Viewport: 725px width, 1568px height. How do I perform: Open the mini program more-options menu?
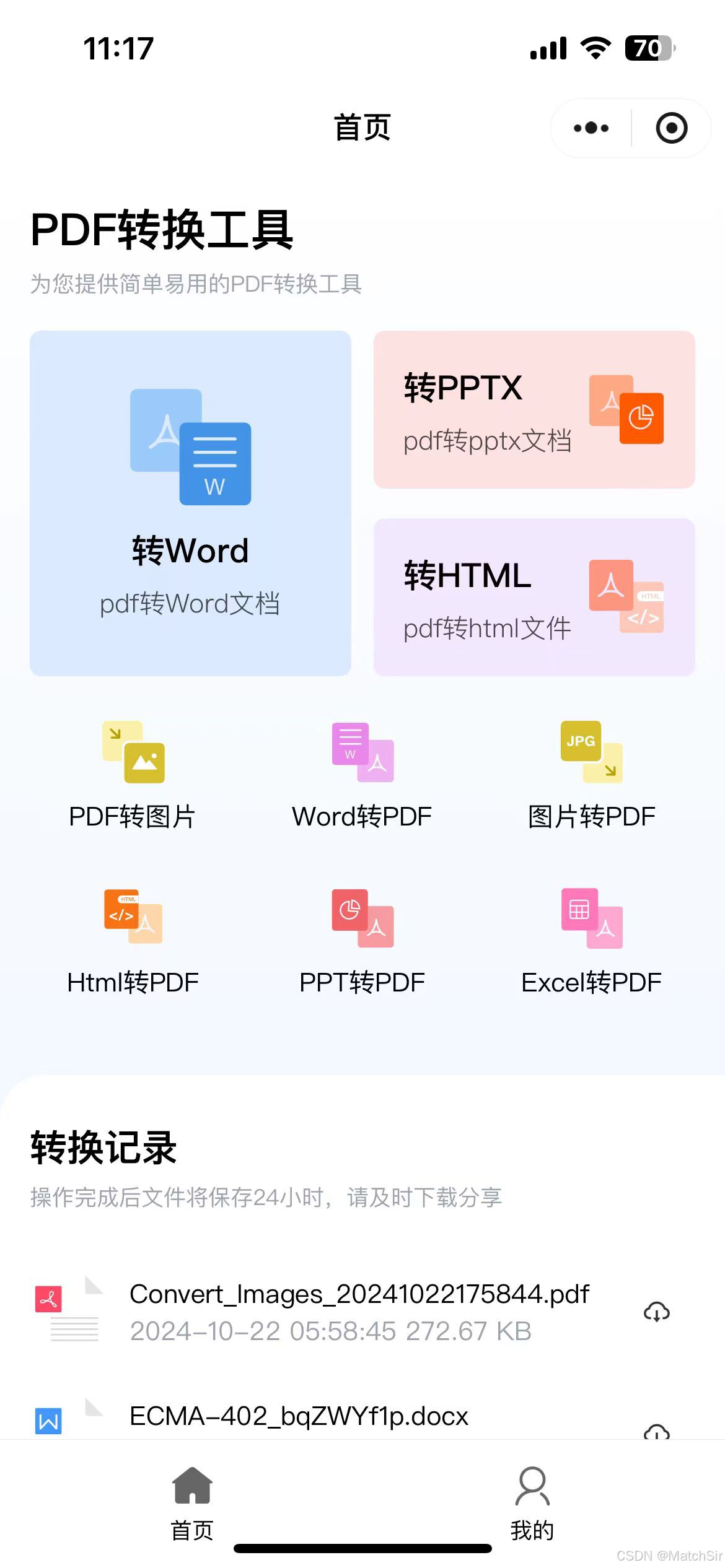pos(591,128)
